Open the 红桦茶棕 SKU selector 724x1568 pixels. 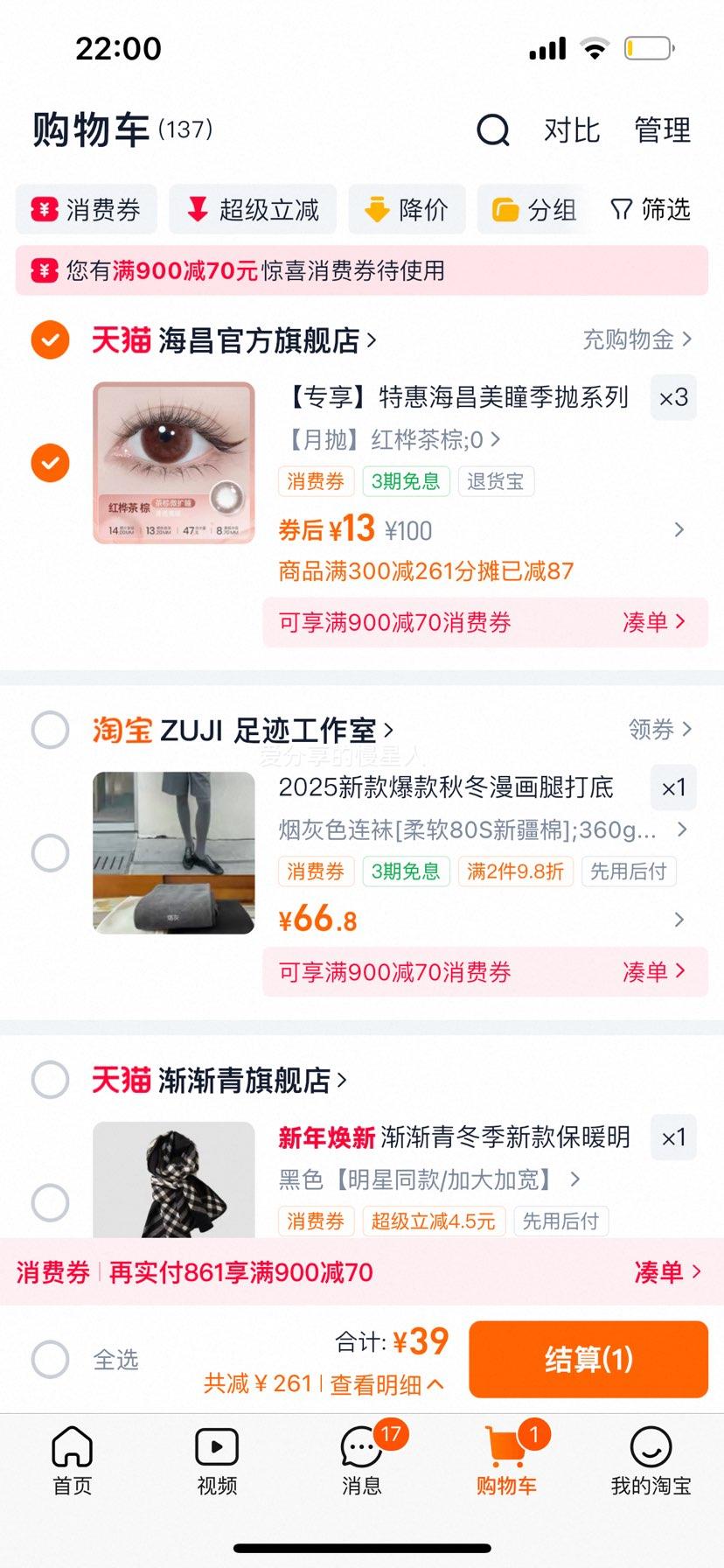click(x=386, y=441)
